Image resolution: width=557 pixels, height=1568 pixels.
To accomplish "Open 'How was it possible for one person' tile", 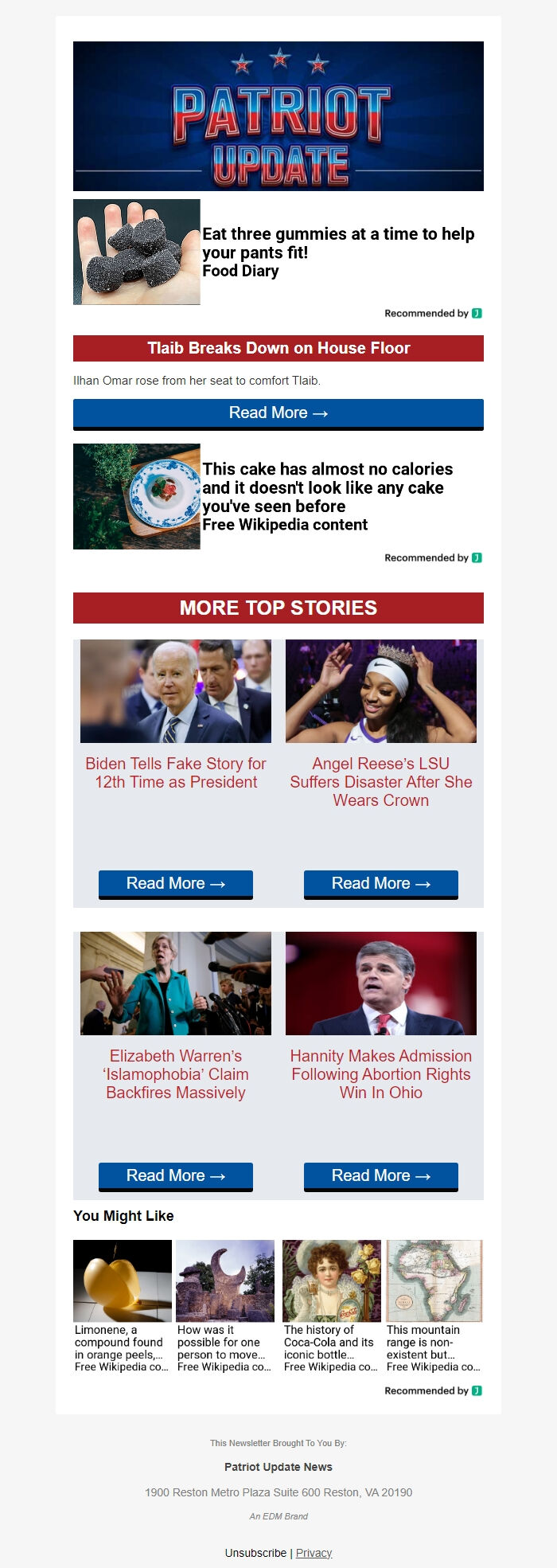I will click(x=225, y=1306).
